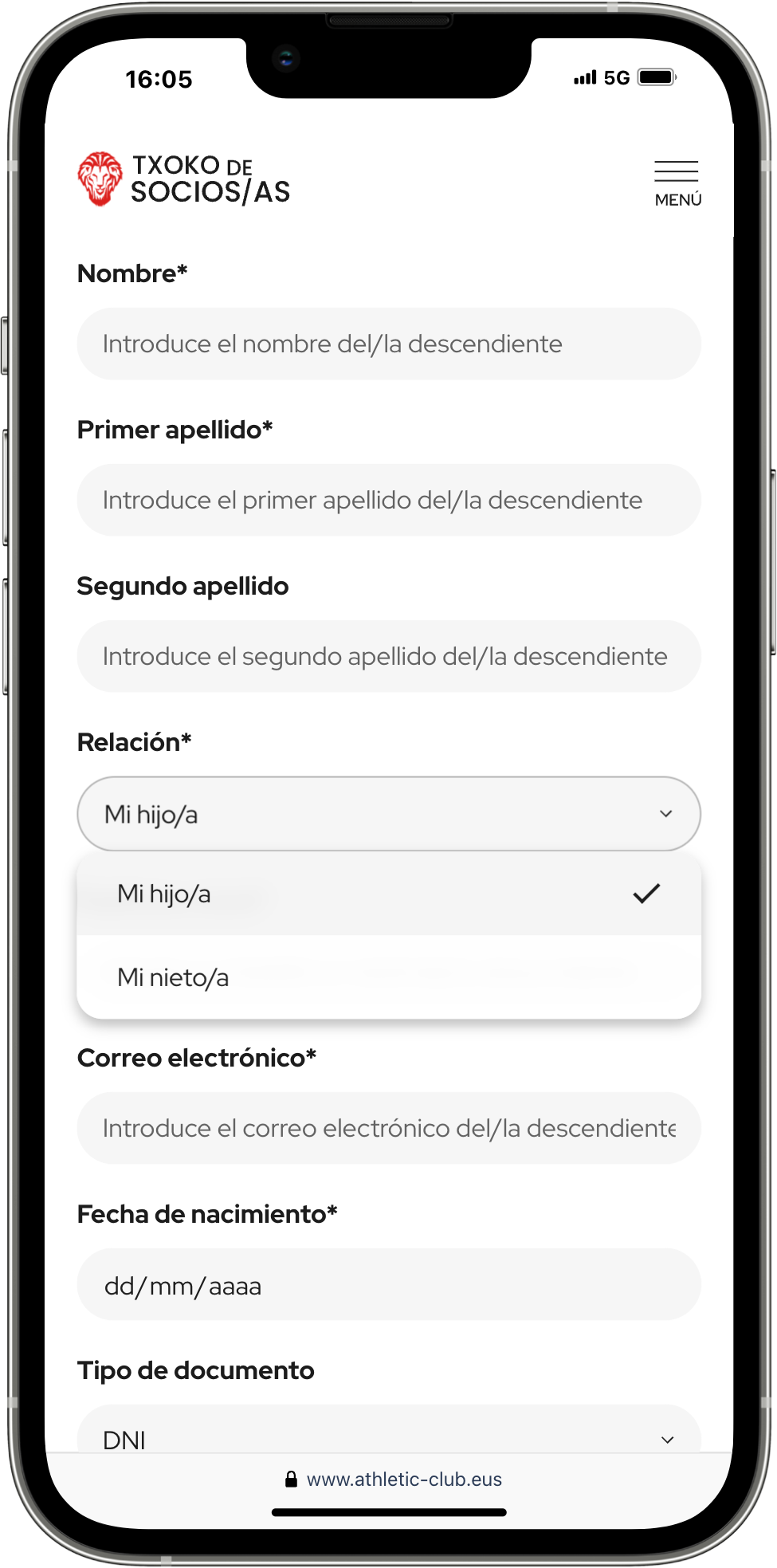The image size is (777, 1568).
Task: Tap the Correo electrónico field
Action: tap(389, 1128)
